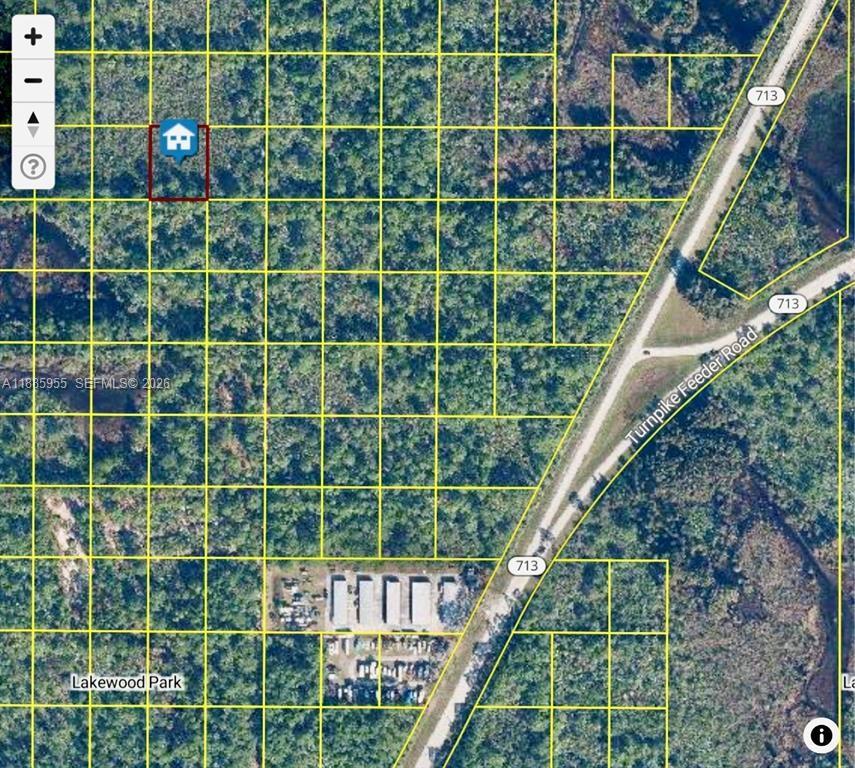Open the map info button
Viewport: 855px width, 768px height.
(x=821, y=736)
